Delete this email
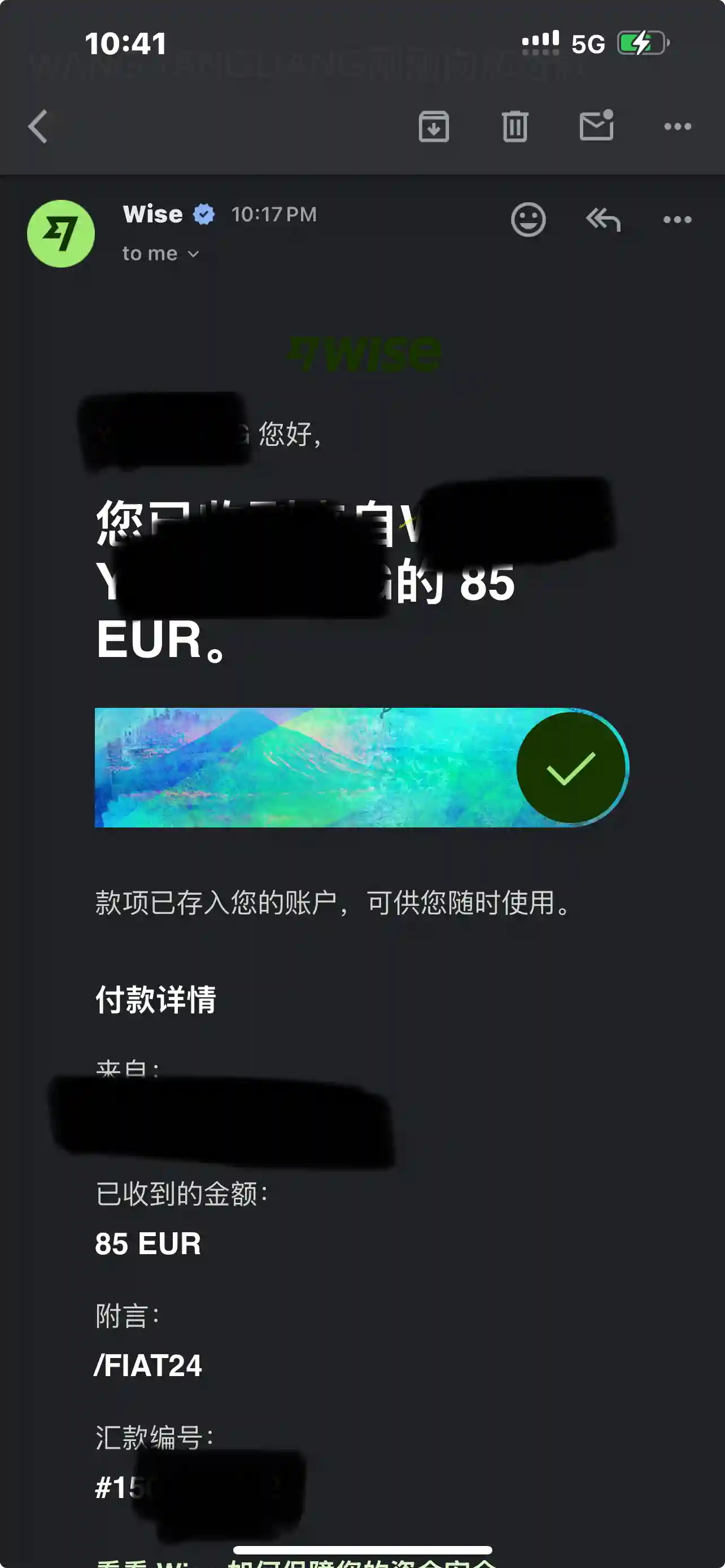 [514, 126]
